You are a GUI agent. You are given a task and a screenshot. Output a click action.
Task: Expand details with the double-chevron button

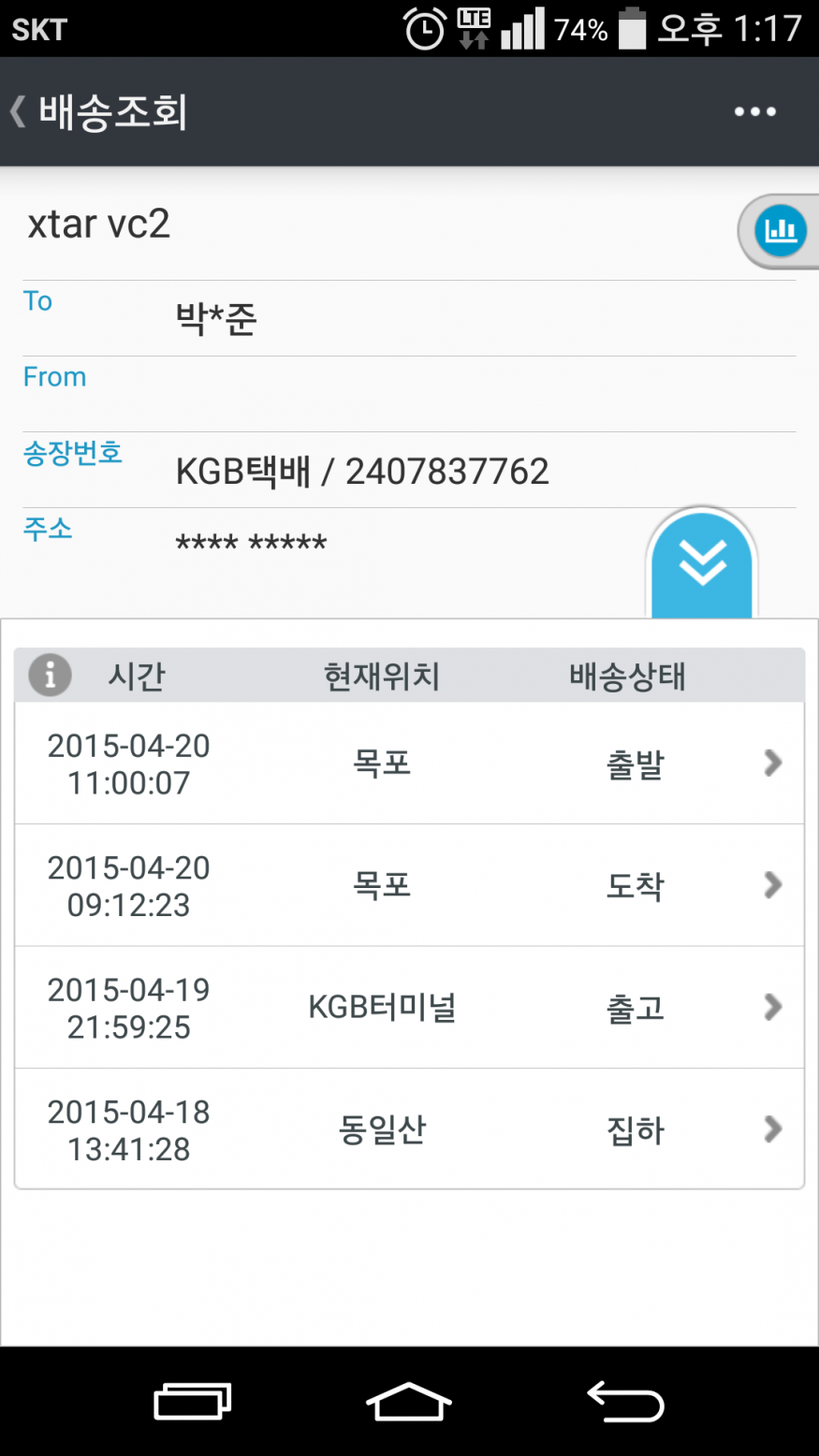(x=702, y=562)
